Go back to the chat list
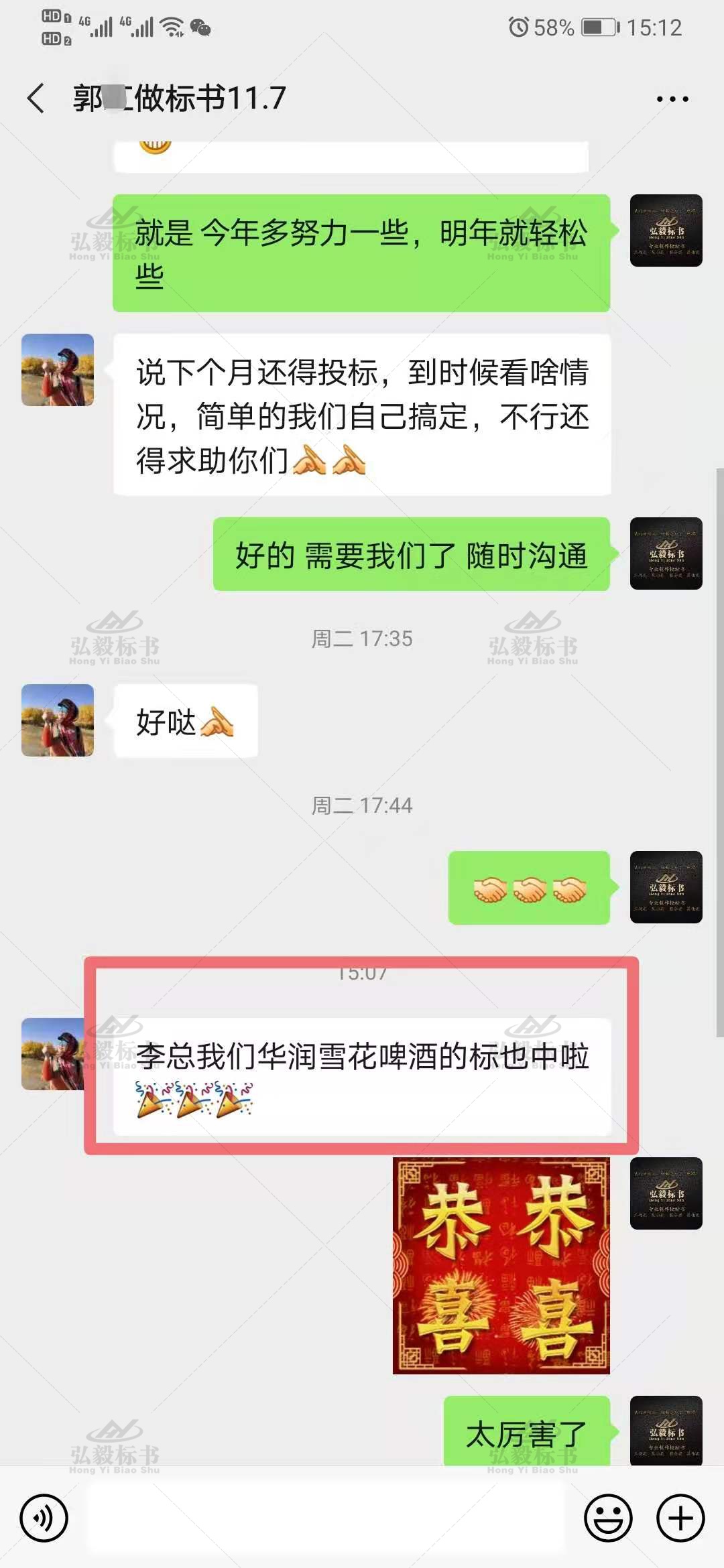This screenshot has width=724, height=1568. [x=36, y=99]
